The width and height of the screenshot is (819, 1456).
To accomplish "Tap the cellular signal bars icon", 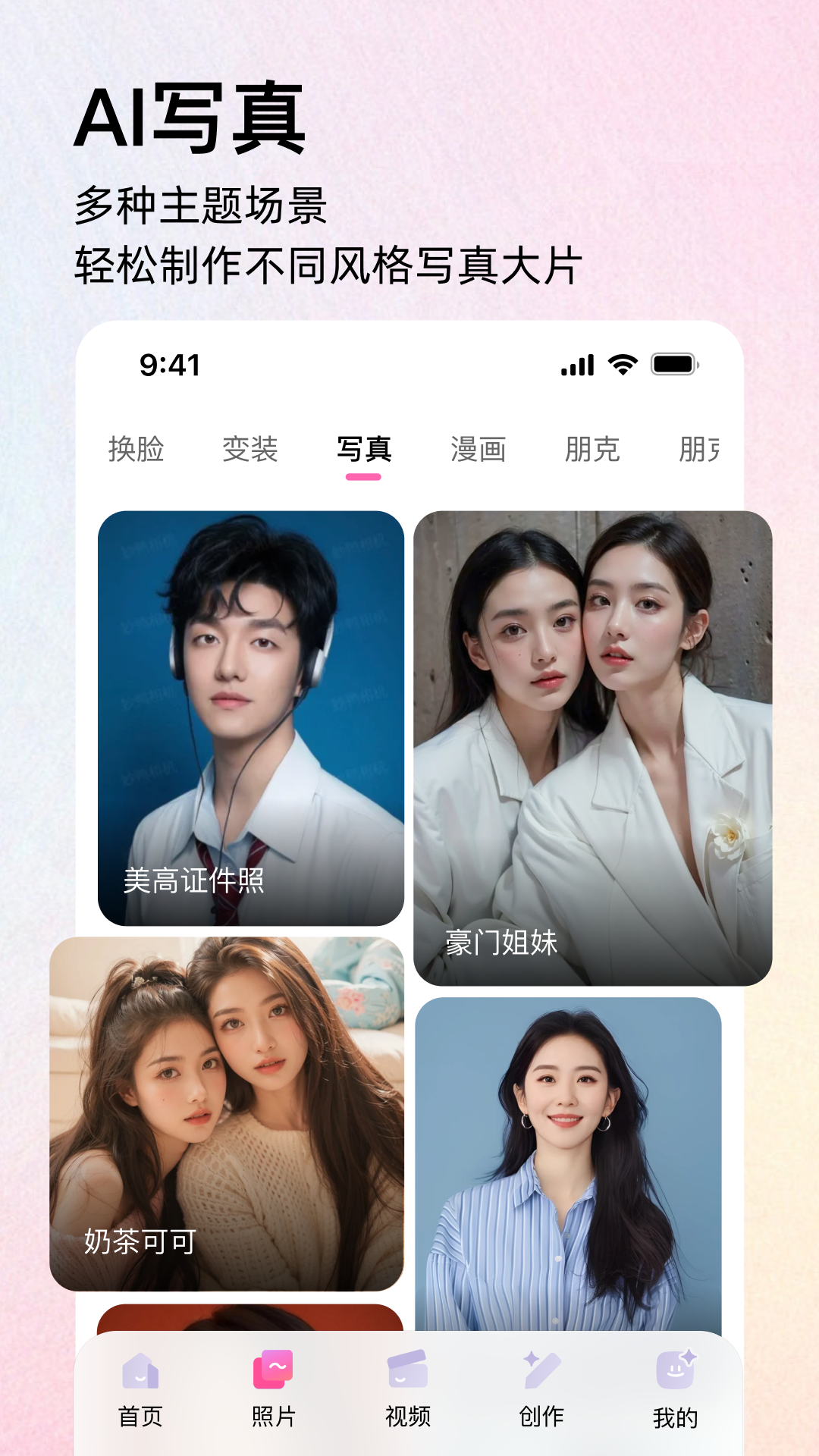I will [x=576, y=366].
